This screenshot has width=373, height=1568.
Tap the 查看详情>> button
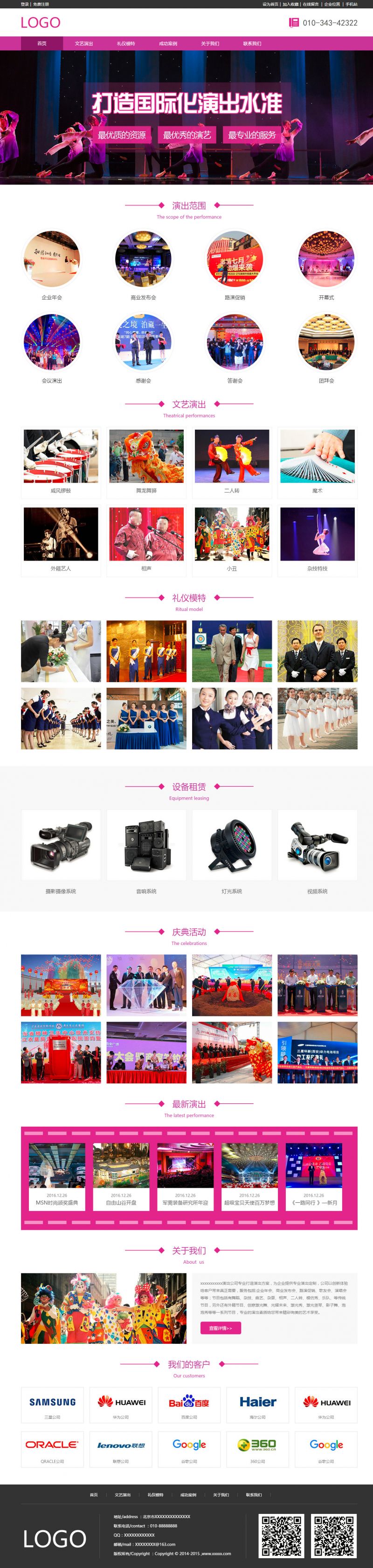click(220, 1328)
